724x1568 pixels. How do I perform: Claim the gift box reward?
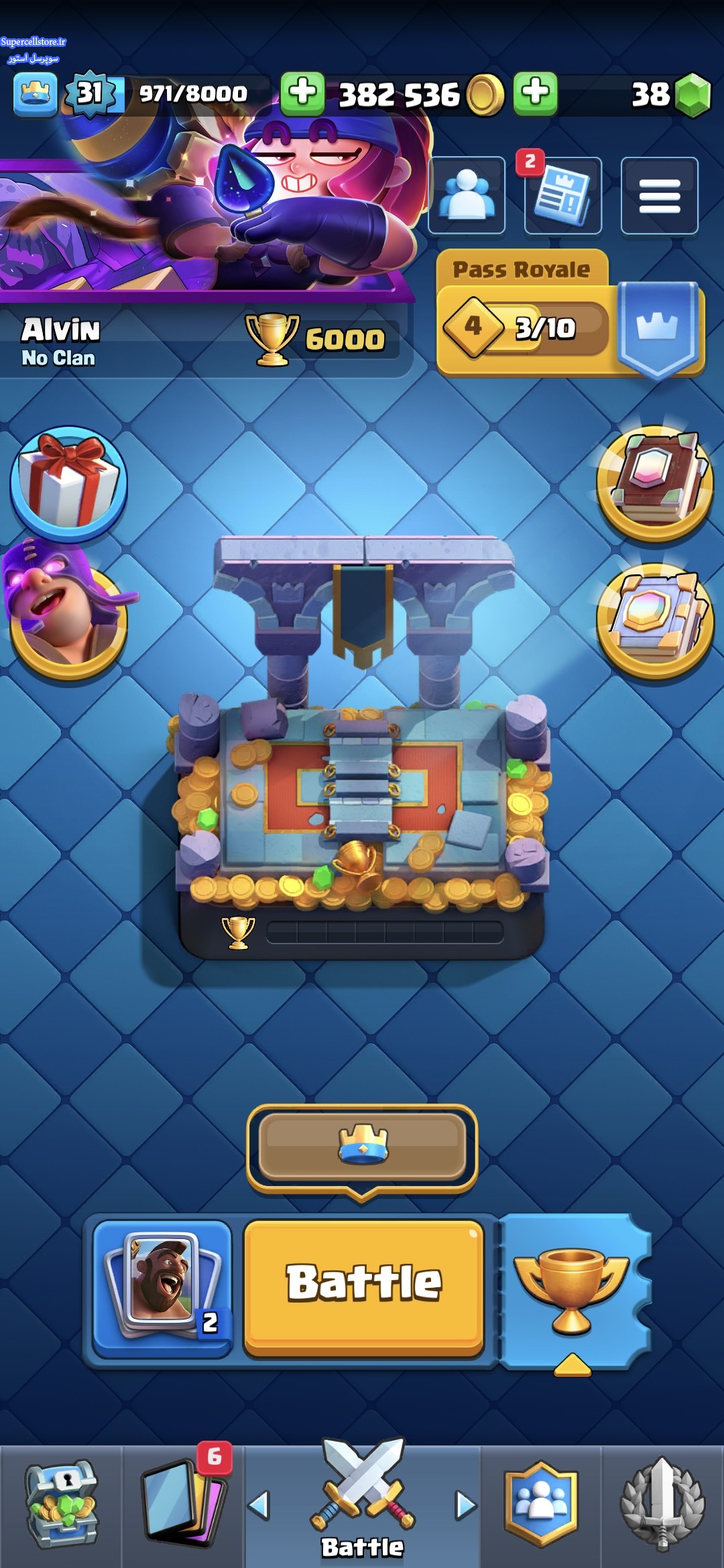click(68, 483)
